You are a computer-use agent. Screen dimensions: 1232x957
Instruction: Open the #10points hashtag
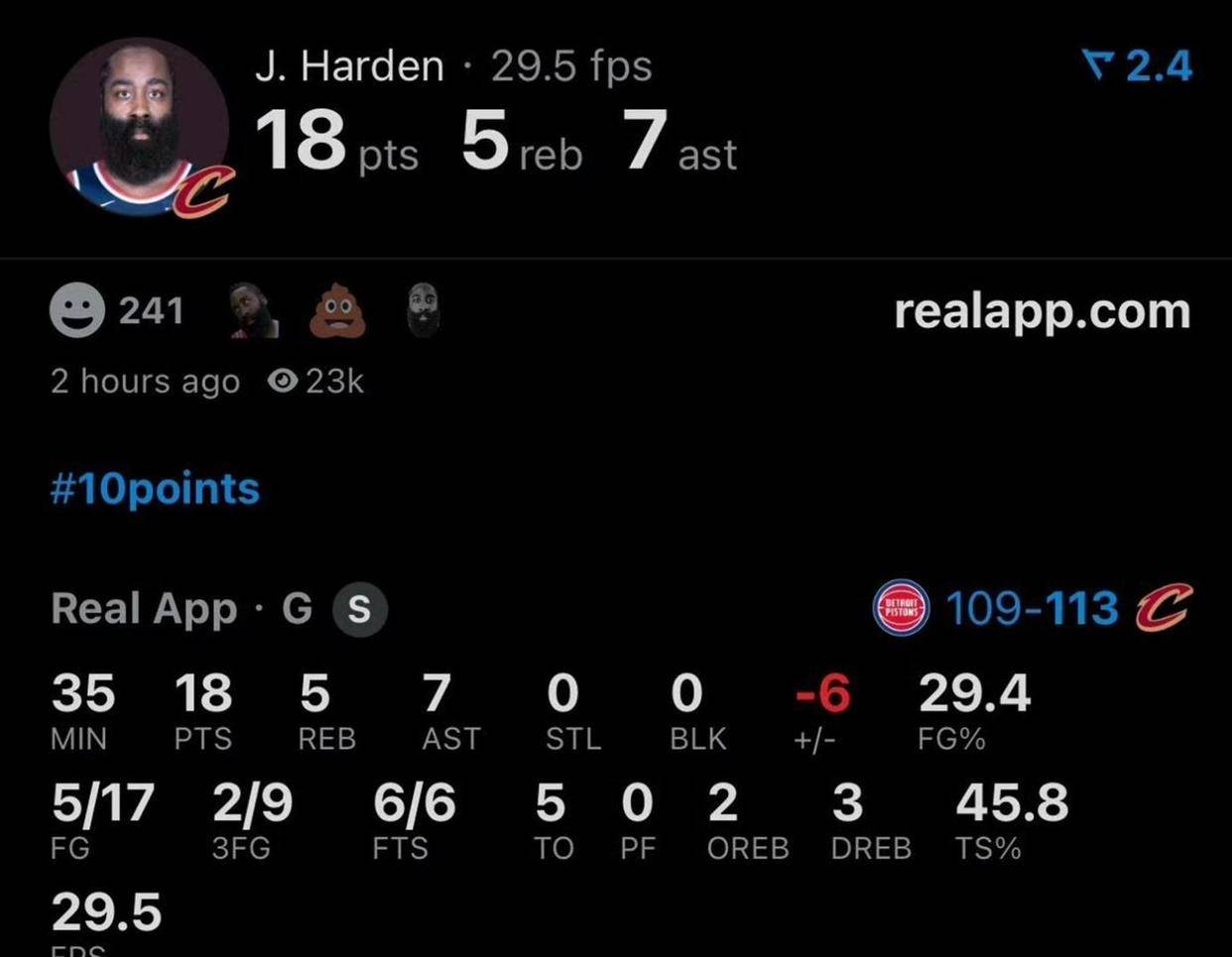[x=155, y=489]
